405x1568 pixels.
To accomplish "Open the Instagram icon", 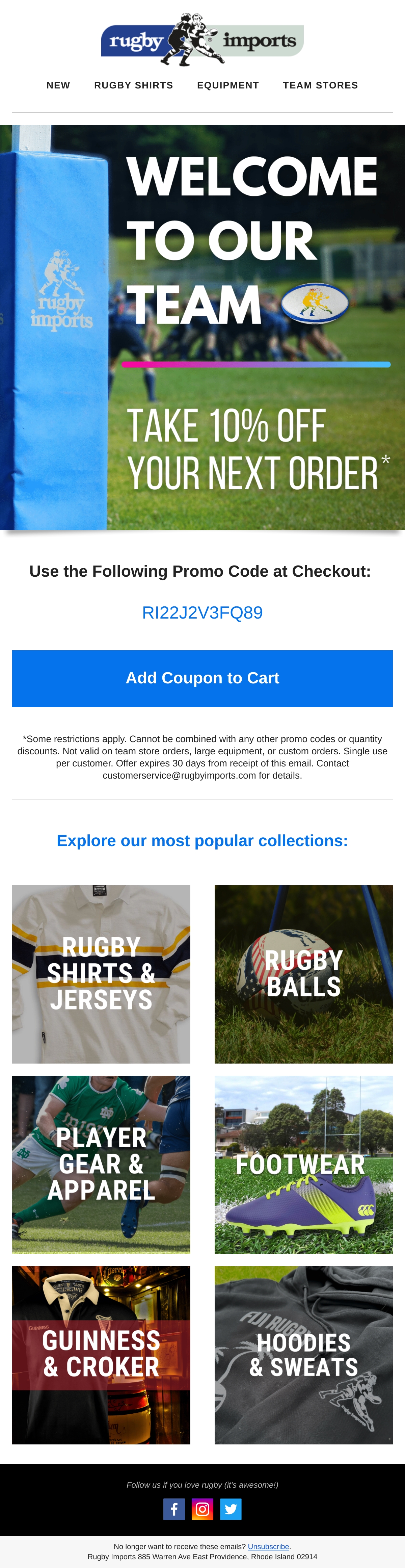I will 202,1509.
